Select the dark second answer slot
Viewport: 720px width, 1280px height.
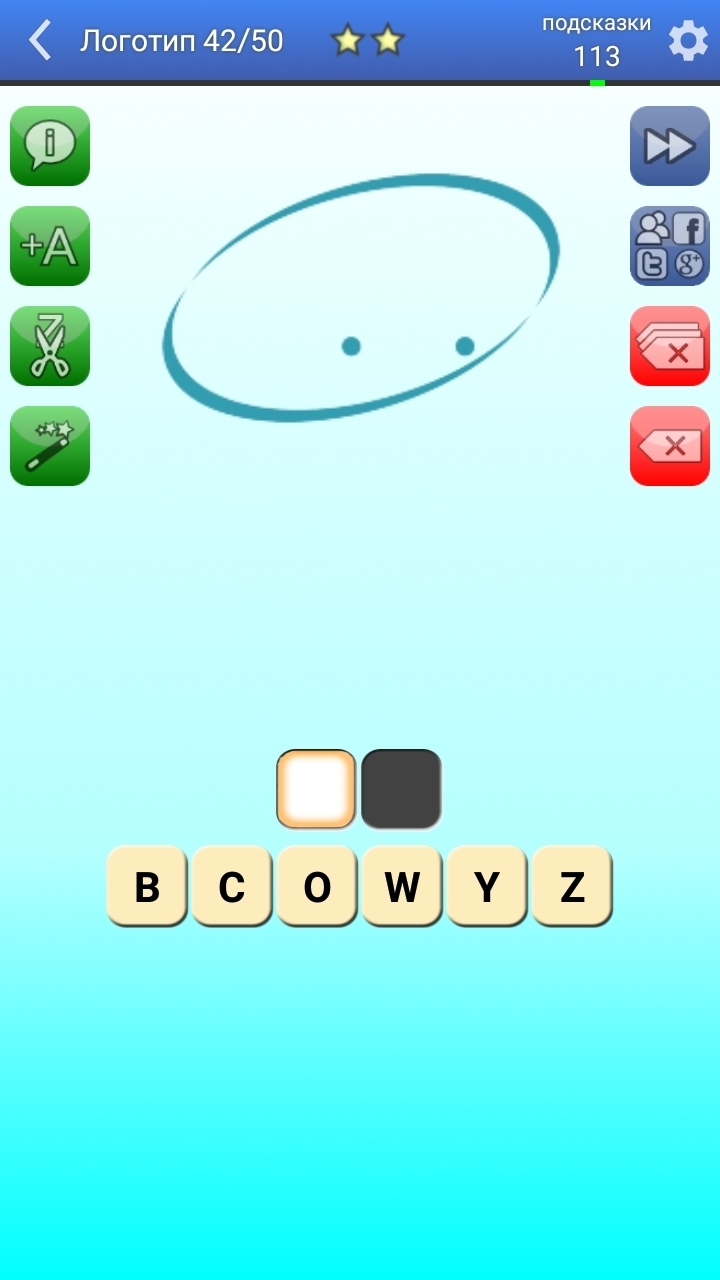click(401, 789)
